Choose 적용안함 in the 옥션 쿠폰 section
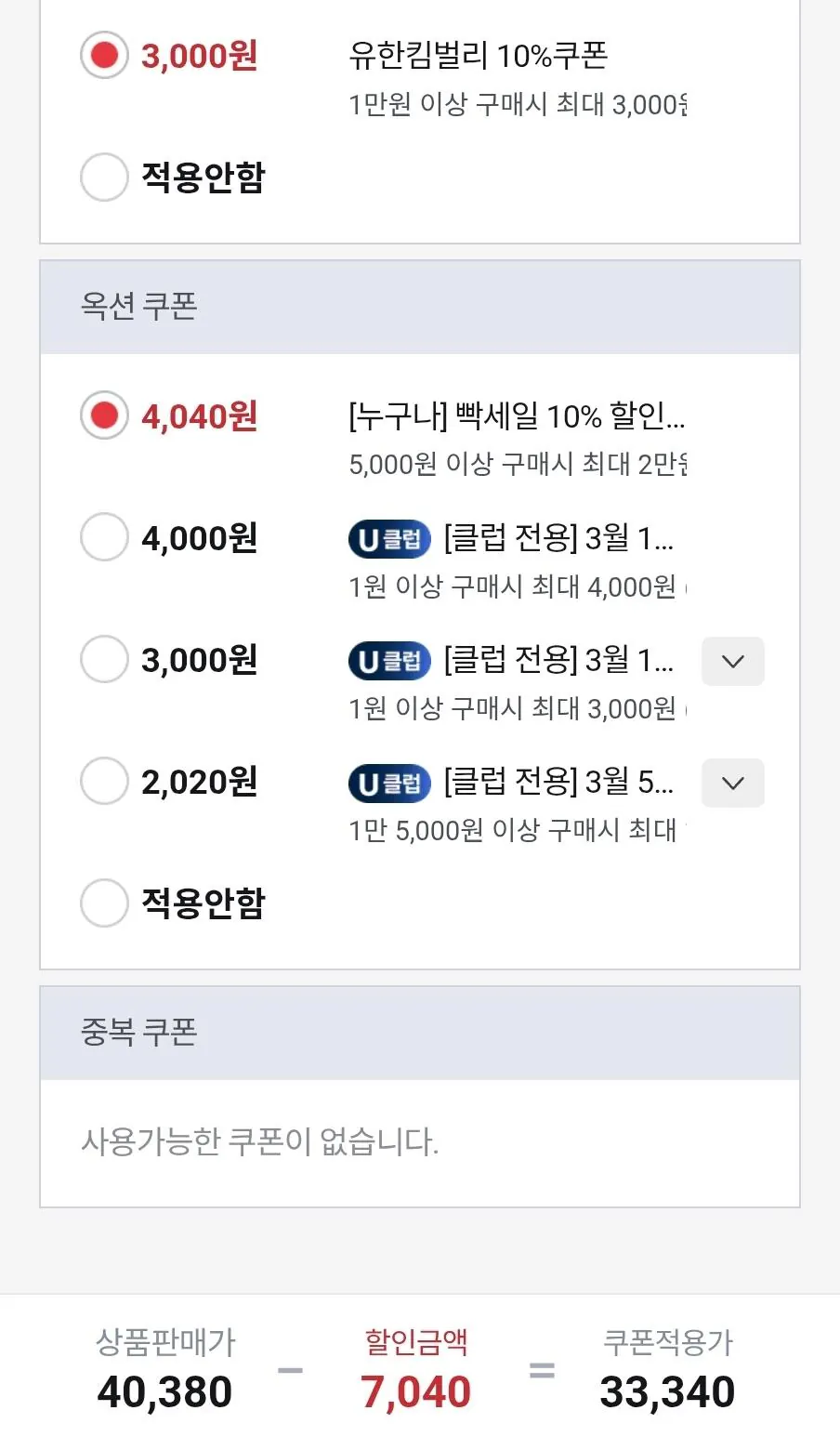The image size is (840, 1450). coord(103,903)
